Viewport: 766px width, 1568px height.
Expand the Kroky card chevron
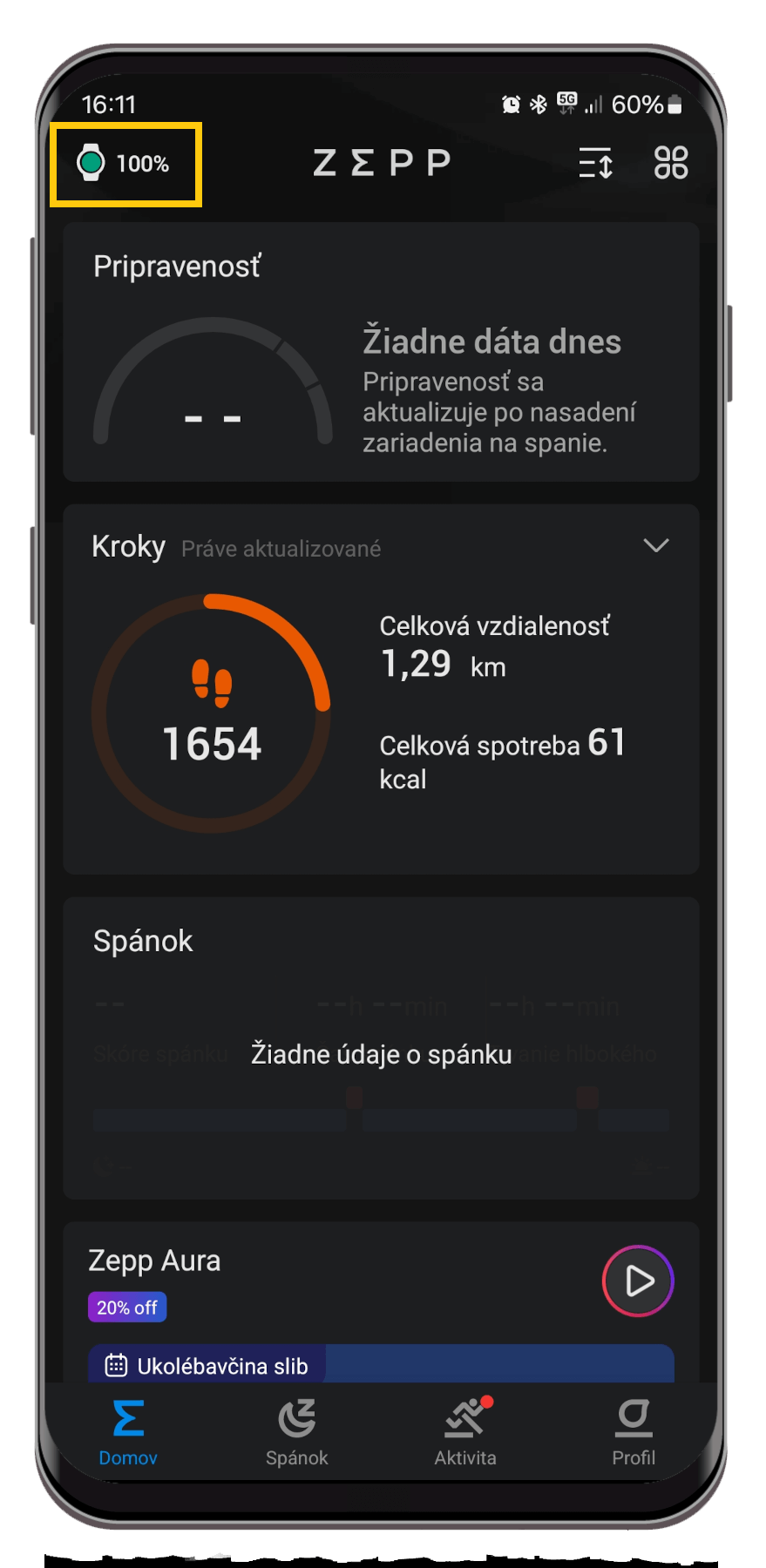[655, 545]
